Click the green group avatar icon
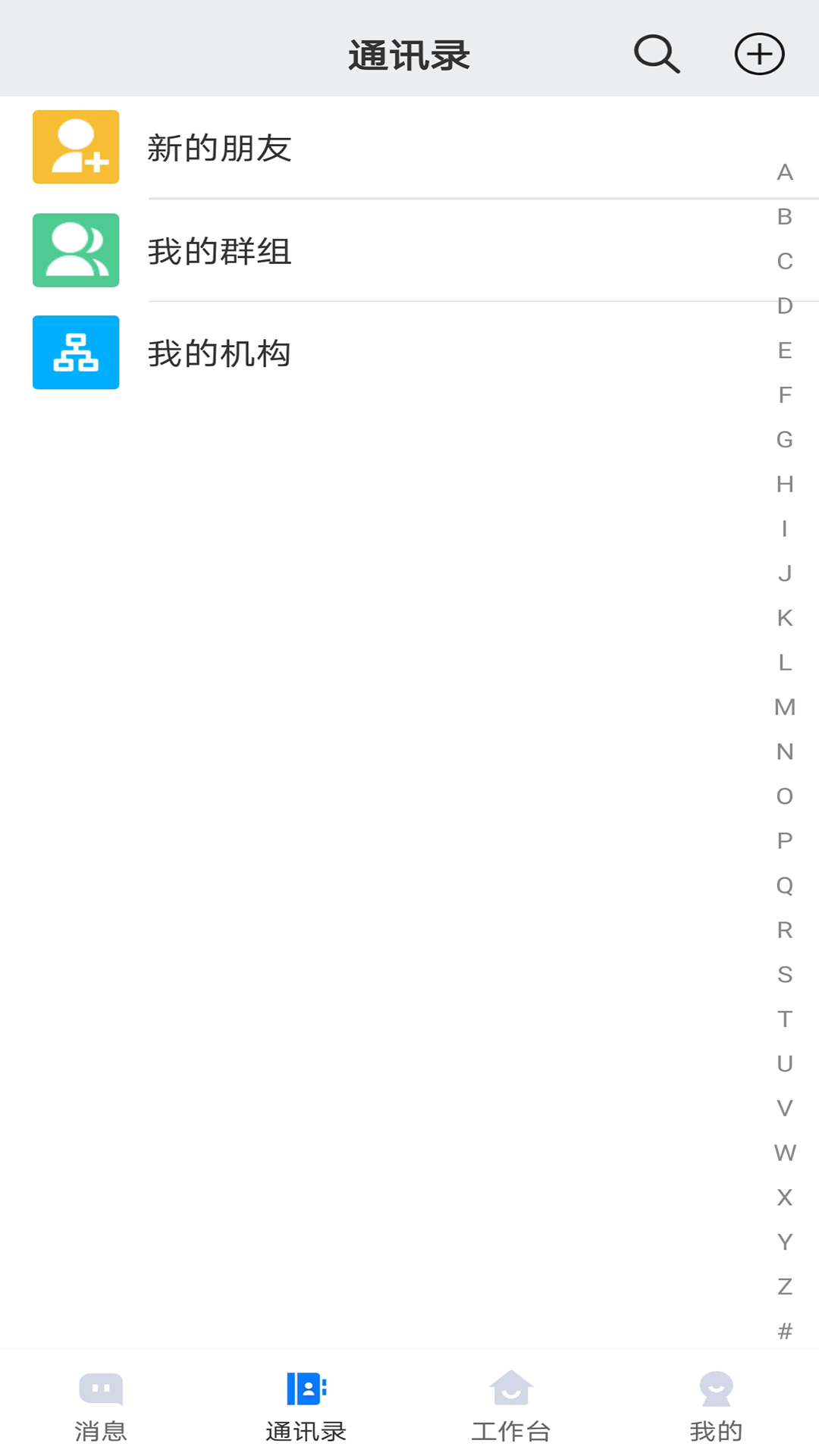The width and height of the screenshot is (819, 1456). click(x=75, y=250)
